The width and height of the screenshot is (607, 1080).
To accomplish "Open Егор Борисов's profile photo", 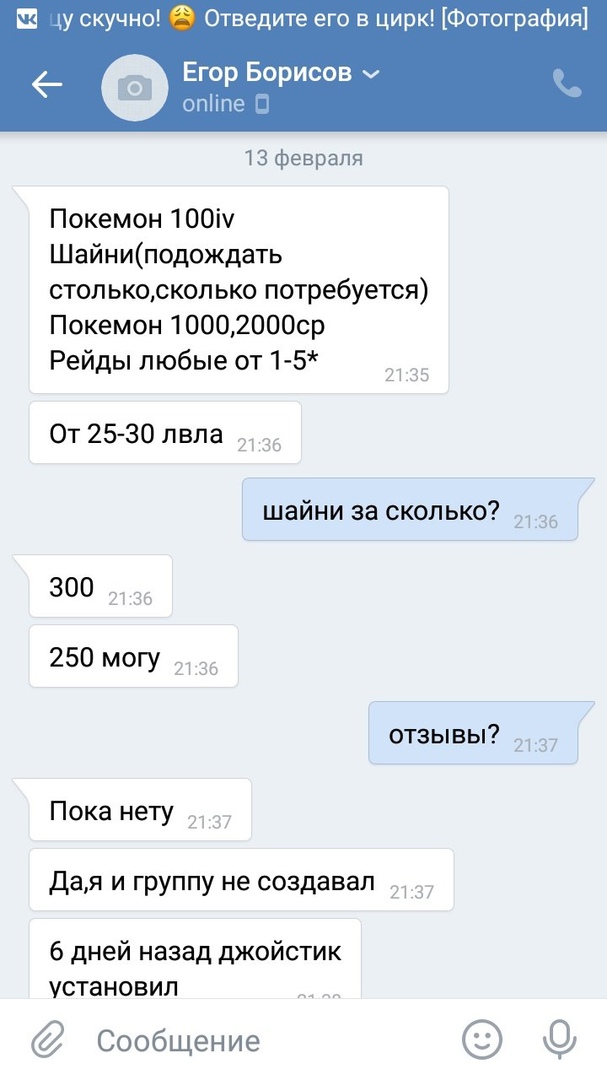I will pos(136,87).
